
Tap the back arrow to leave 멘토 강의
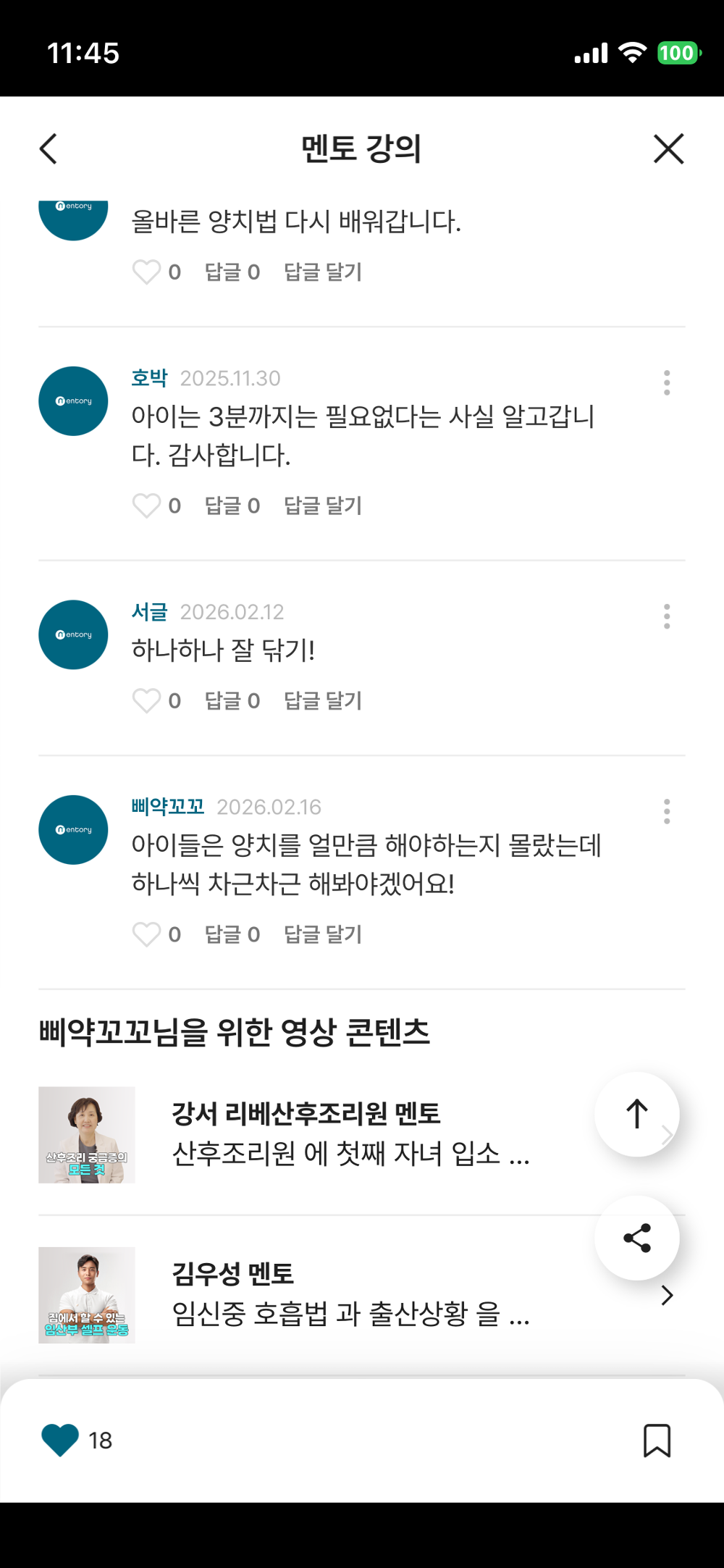pos(48,149)
